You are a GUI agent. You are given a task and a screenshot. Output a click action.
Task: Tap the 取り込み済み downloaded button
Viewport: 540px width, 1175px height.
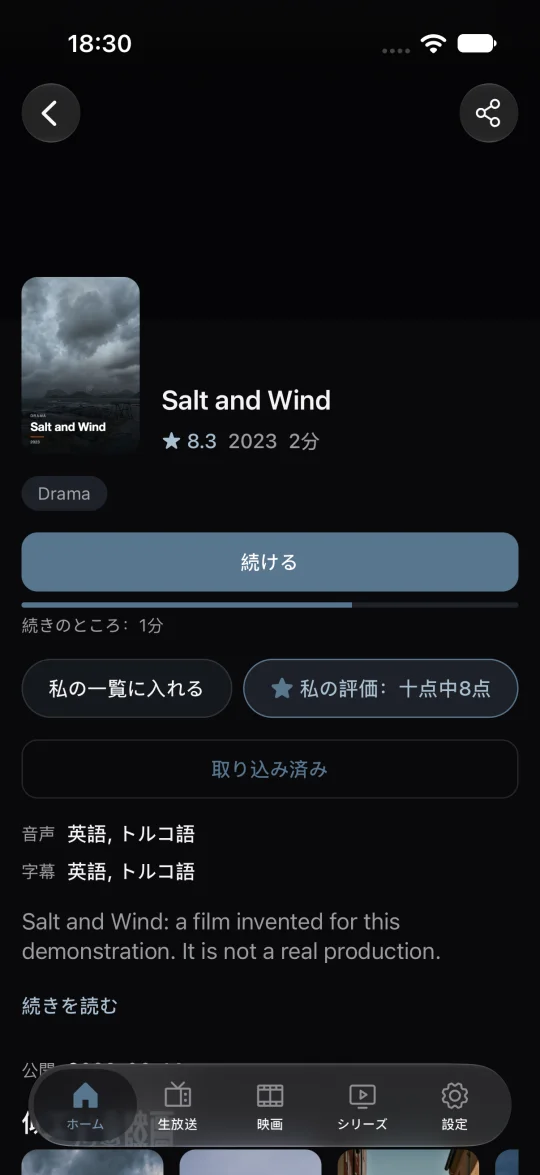(x=270, y=769)
